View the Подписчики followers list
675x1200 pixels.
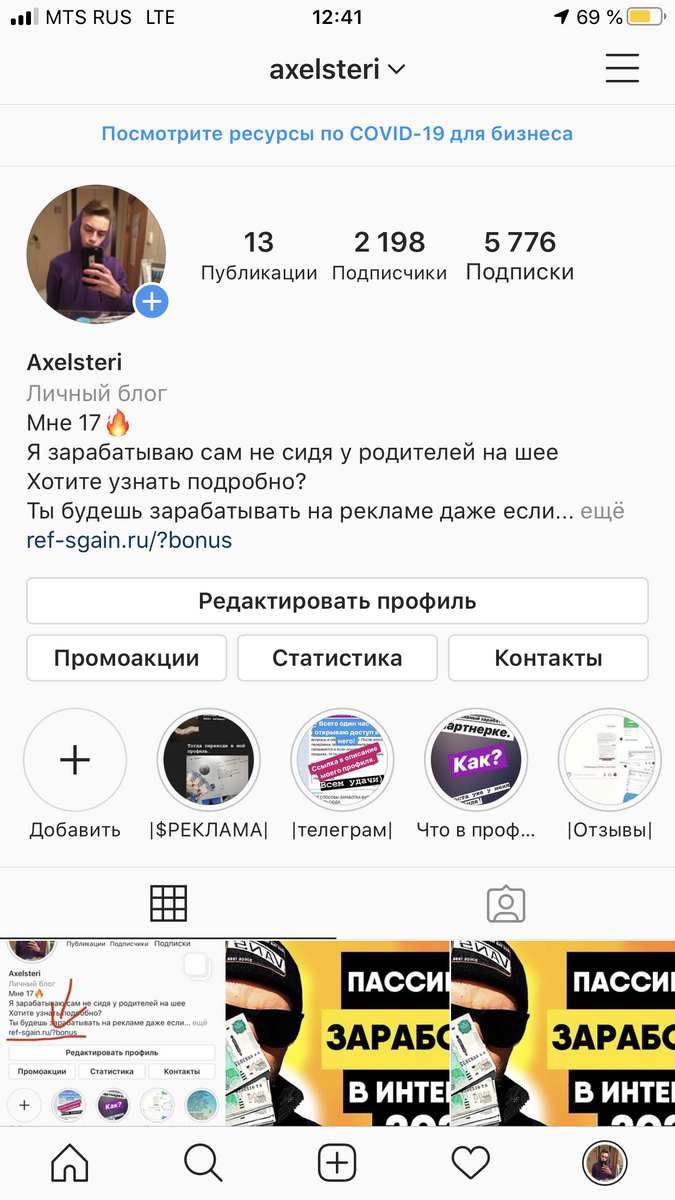(x=389, y=255)
